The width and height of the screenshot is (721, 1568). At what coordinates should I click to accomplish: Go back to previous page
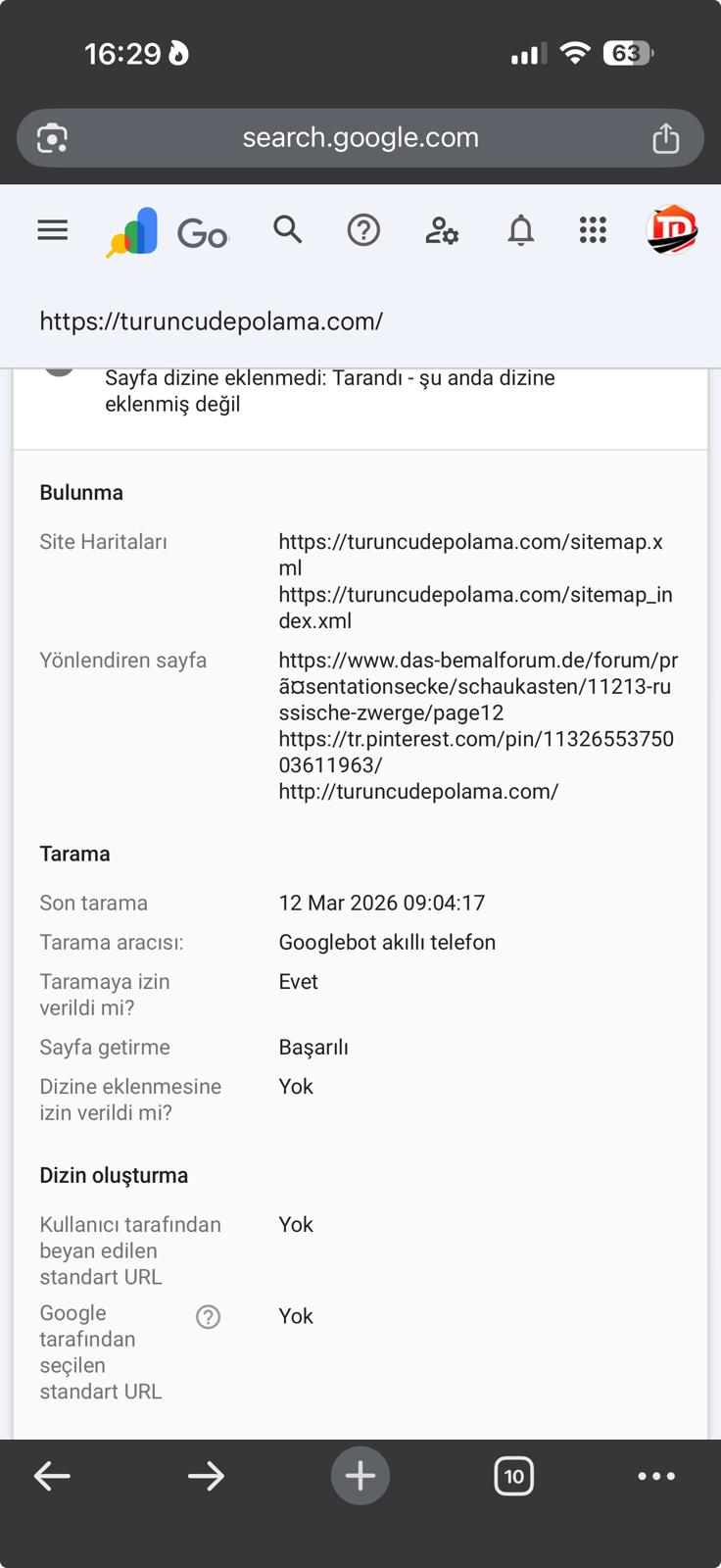tap(52, 1476)
